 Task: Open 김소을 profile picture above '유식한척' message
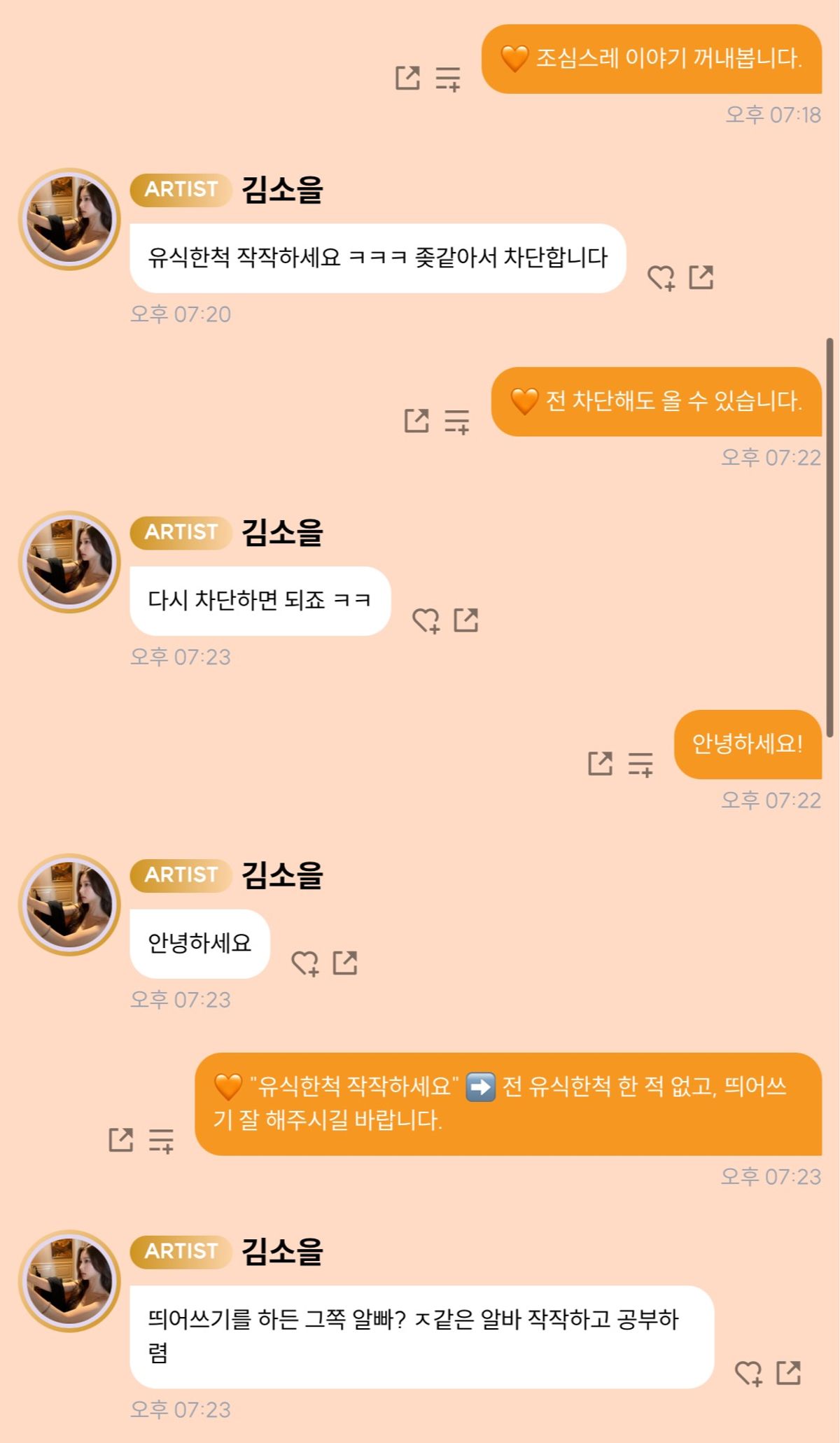(x=69, y=219)
